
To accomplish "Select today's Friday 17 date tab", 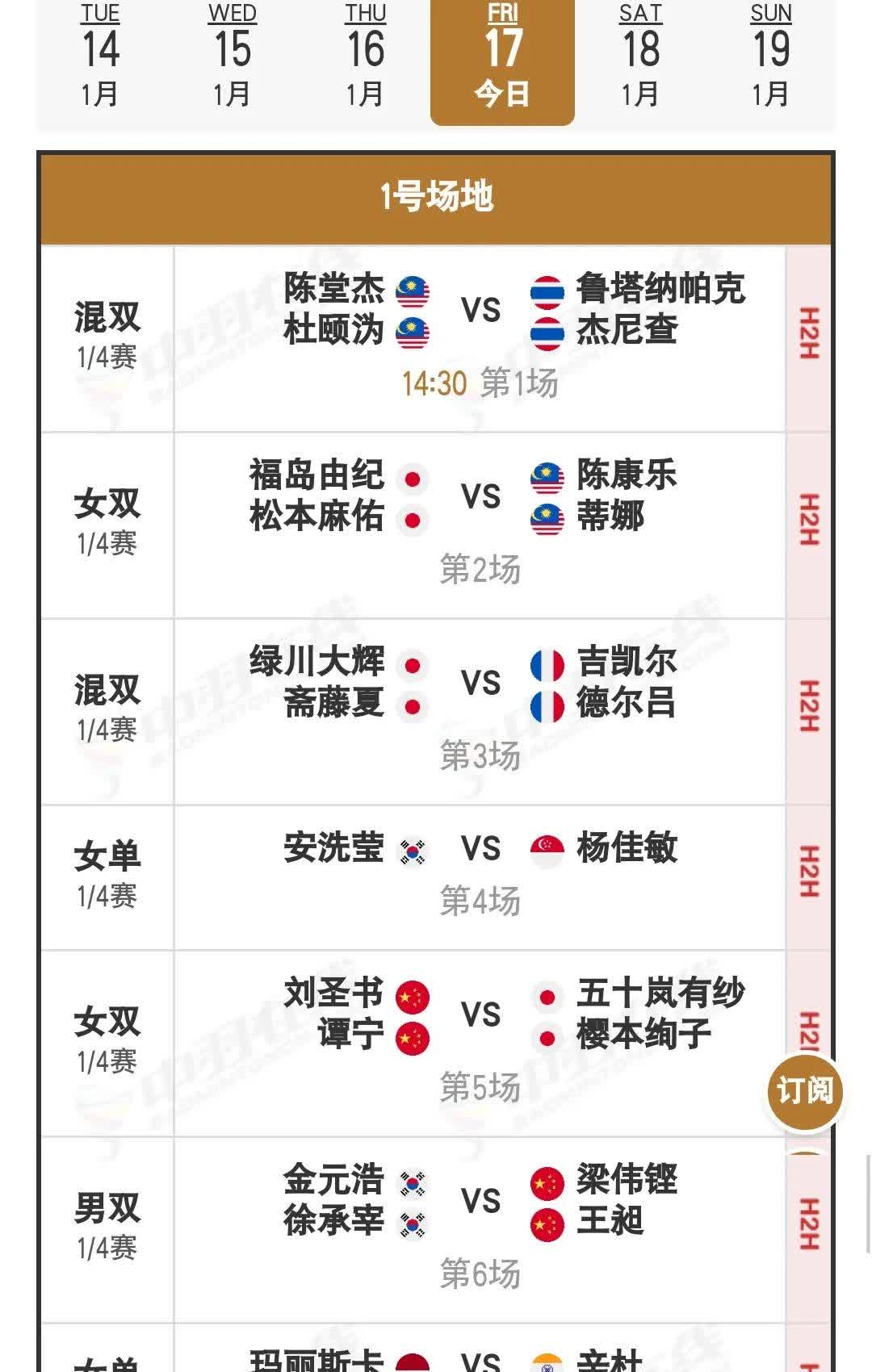I will click(x=502, y=58).
